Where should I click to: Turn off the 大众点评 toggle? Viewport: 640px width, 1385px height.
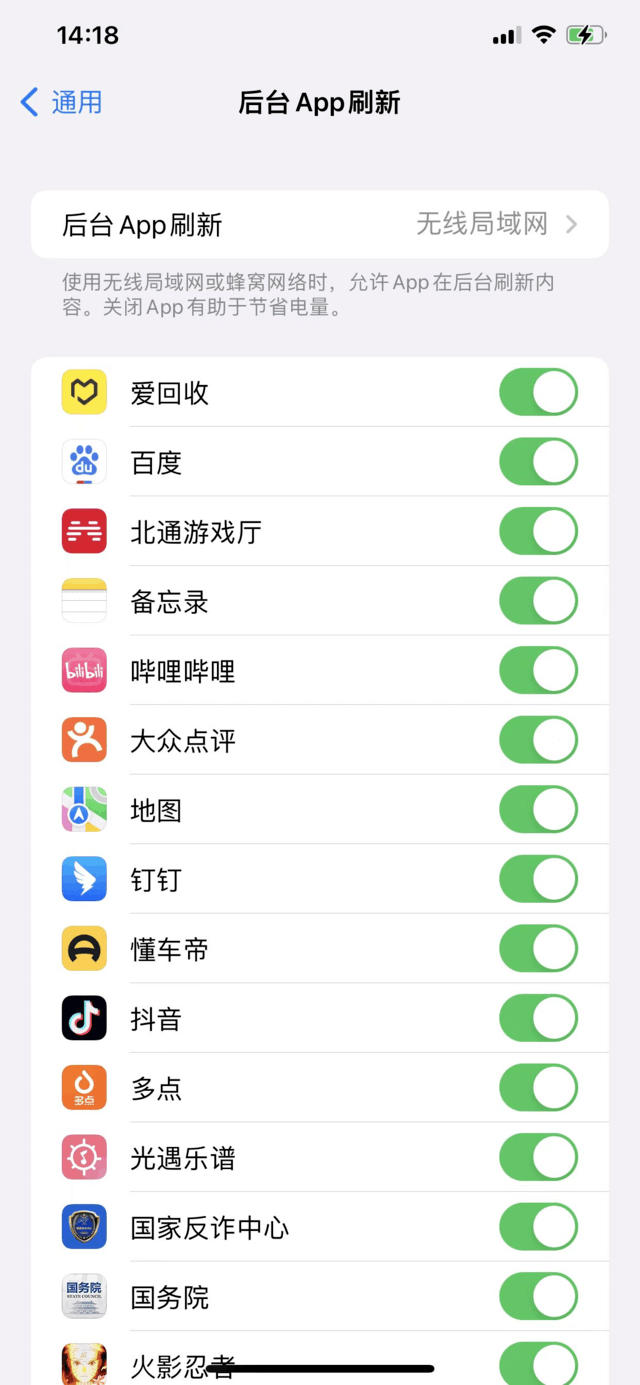(x=538, y=740)
